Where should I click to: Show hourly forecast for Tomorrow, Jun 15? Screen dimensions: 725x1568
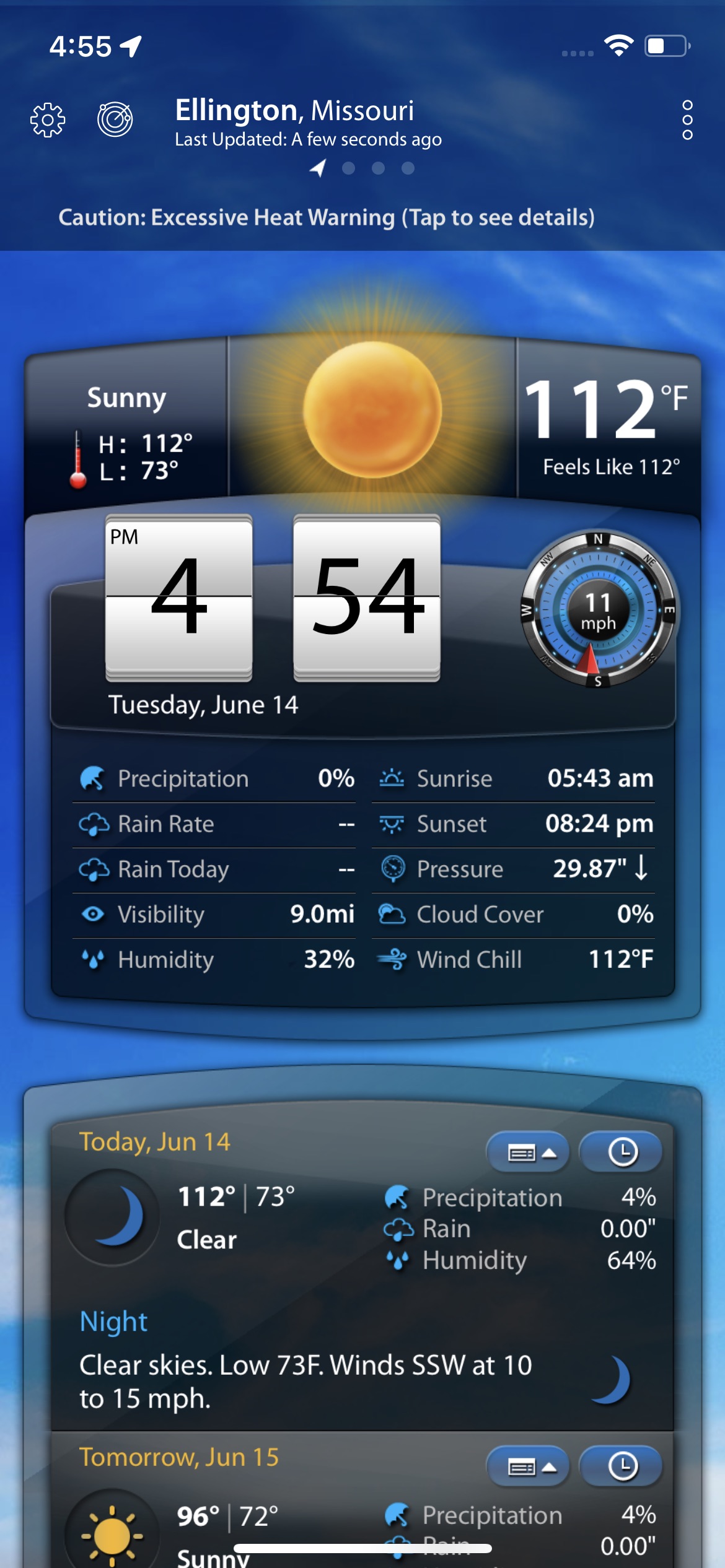click(621, 1466)
